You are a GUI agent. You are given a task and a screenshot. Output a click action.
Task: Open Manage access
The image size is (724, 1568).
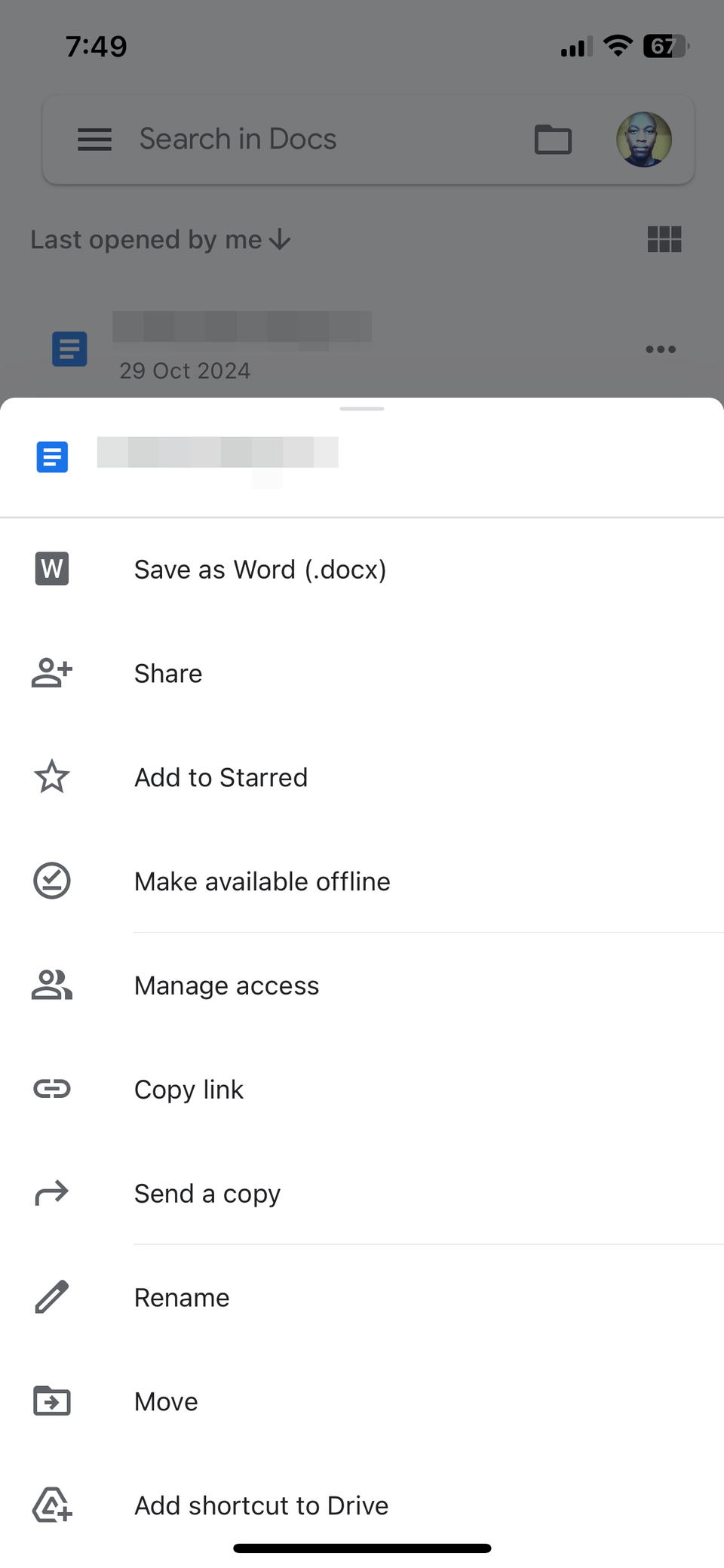226,985
